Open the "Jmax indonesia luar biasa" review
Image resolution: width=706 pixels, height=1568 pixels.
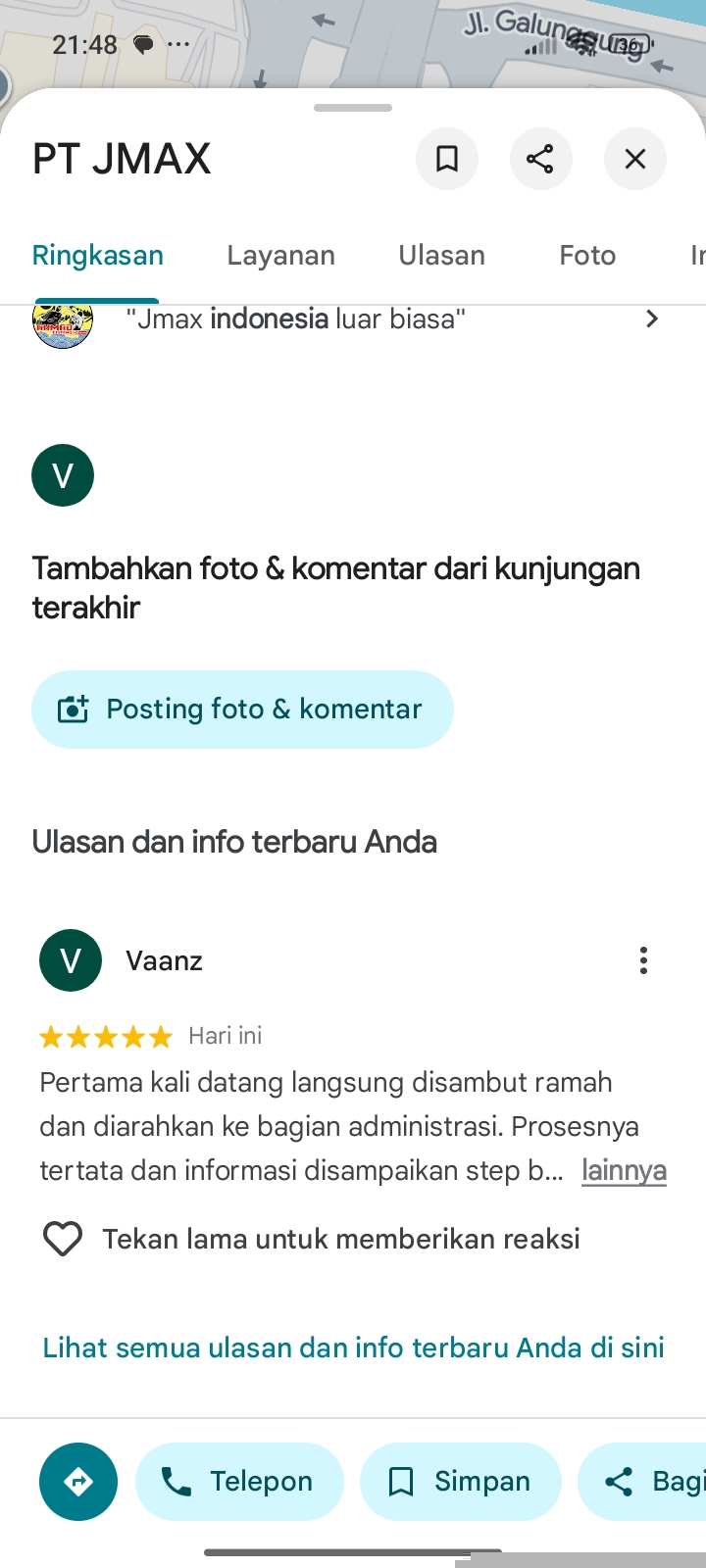pyautogui.click(x=392, y=319)
